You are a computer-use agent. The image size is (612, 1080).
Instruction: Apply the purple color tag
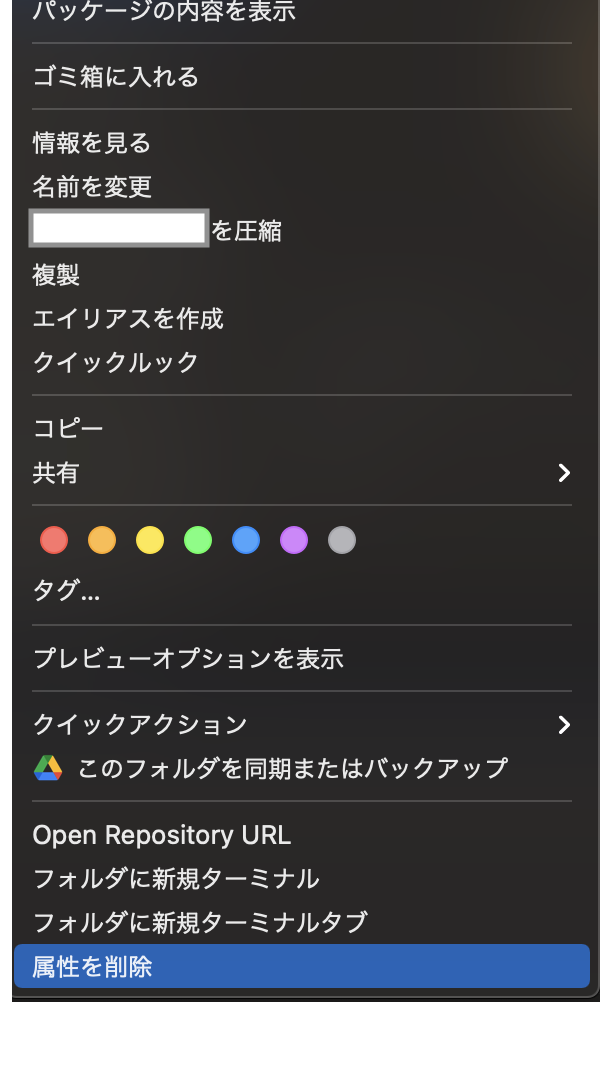pyautogui.click(x=294, y=541)
